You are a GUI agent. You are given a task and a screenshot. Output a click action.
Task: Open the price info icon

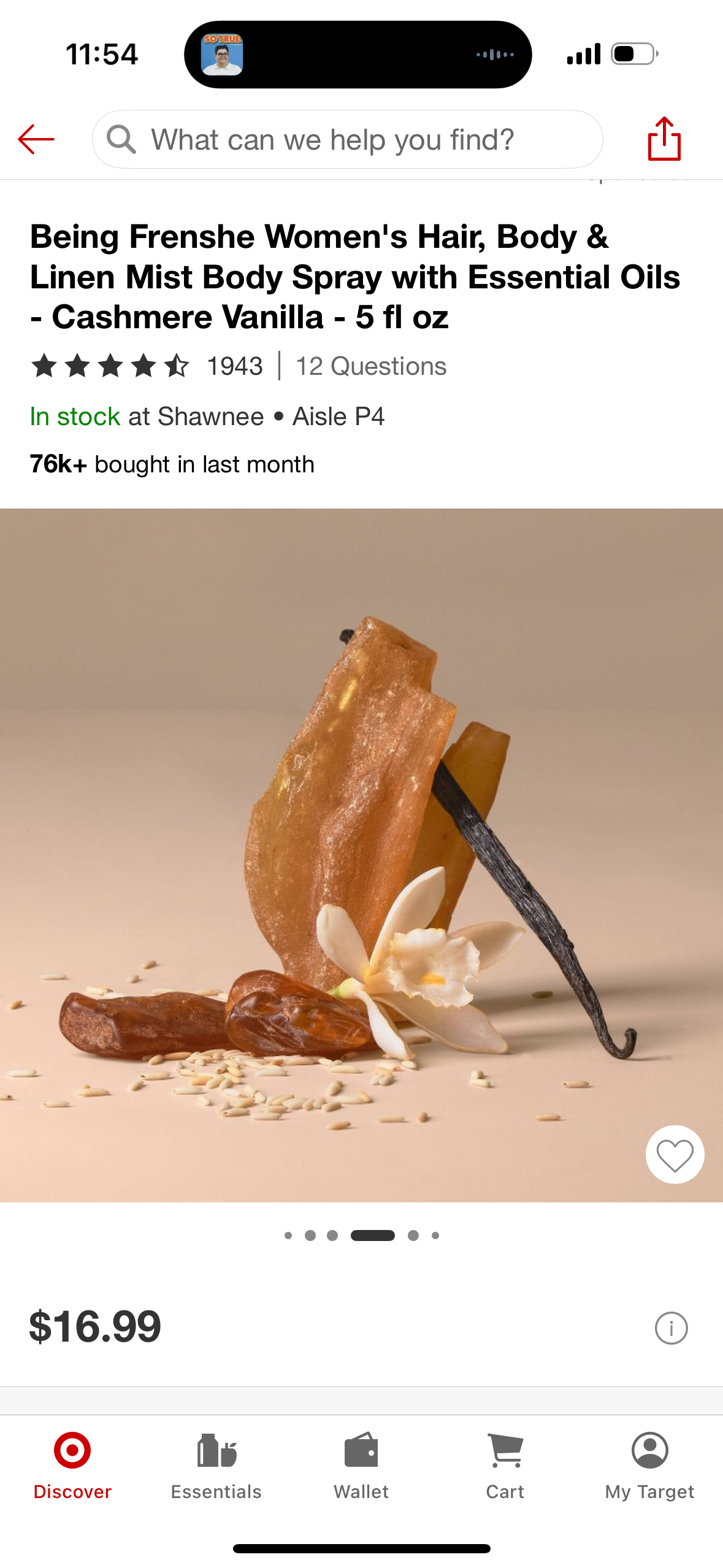tap(671, 1328)
